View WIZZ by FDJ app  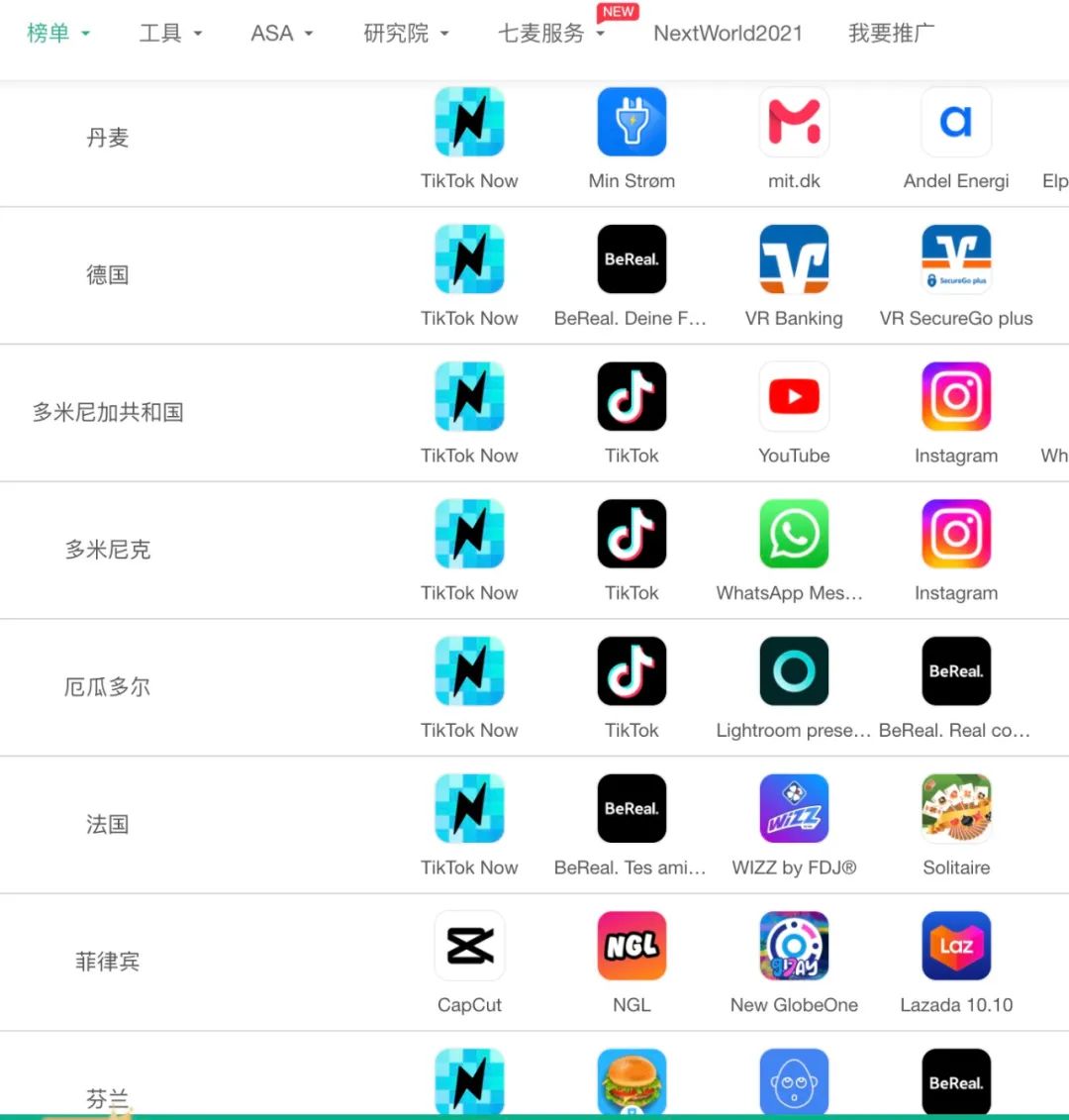coord(794,809)
